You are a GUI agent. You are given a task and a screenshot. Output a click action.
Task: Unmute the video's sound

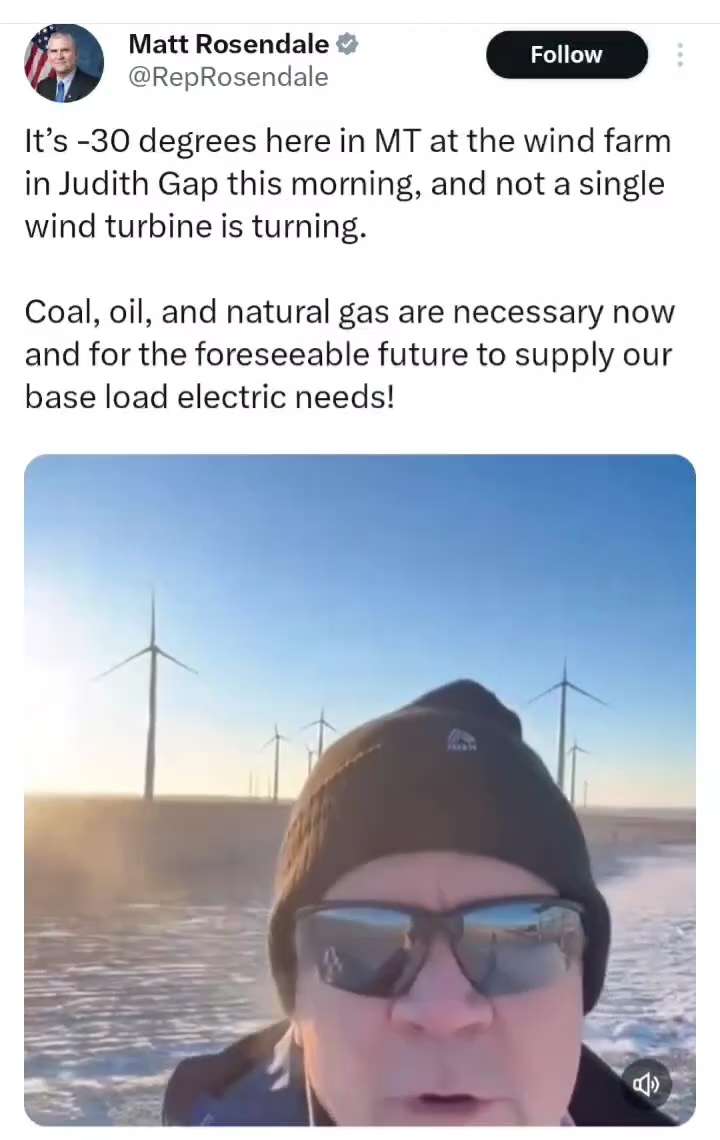coord(647,1083)
